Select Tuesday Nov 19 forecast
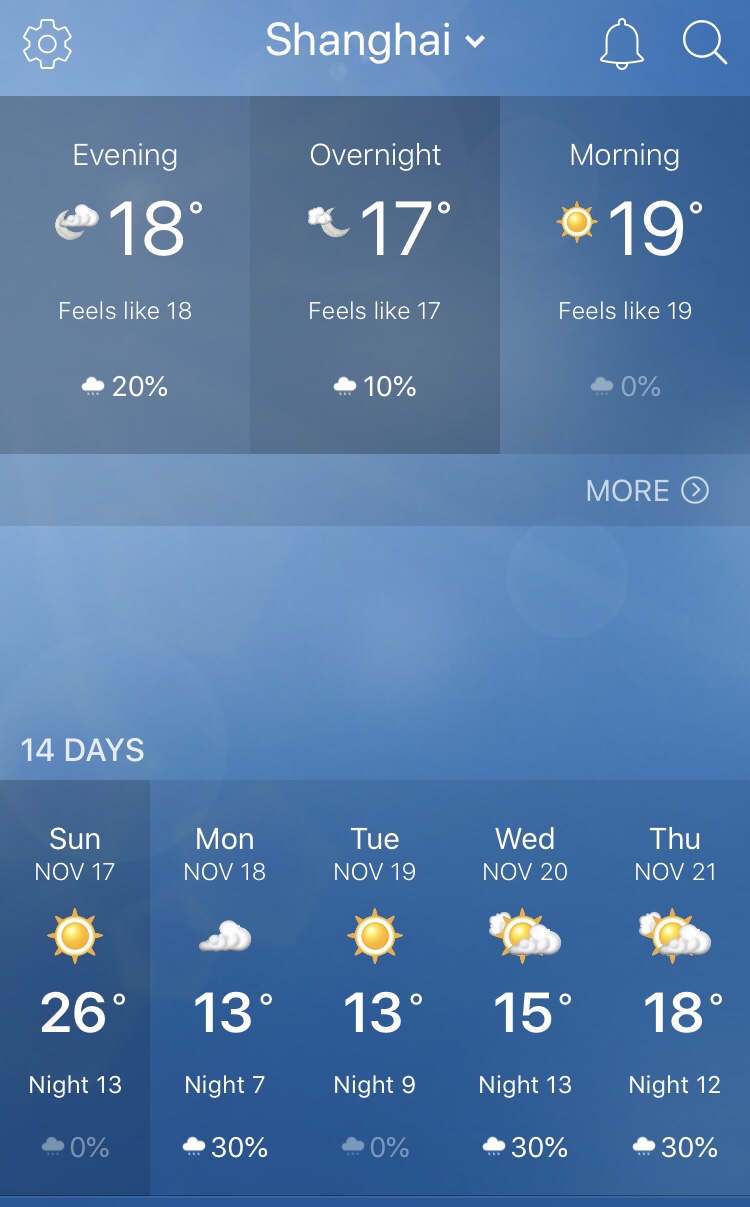Screen dimensions: 750x1207 (x=375, y=987)
